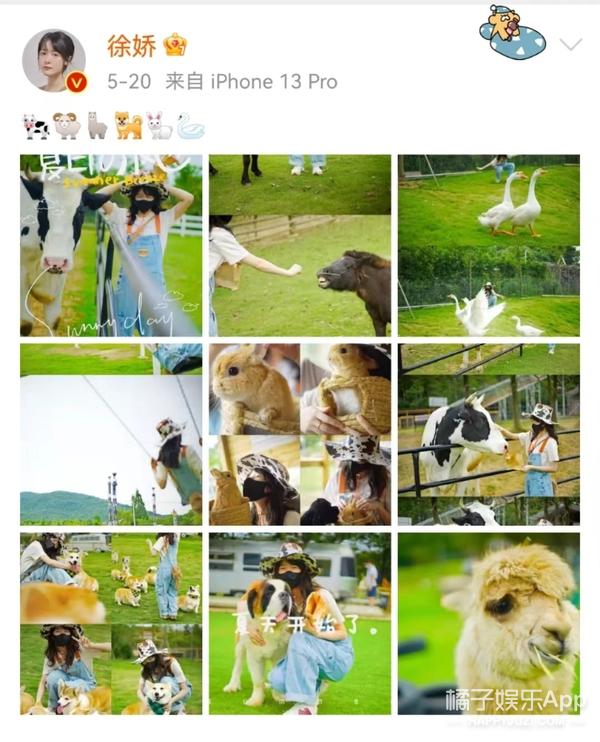Viewport: 600px width, 742px height.
Task: Expand the post options chevron
Action: 570,44
